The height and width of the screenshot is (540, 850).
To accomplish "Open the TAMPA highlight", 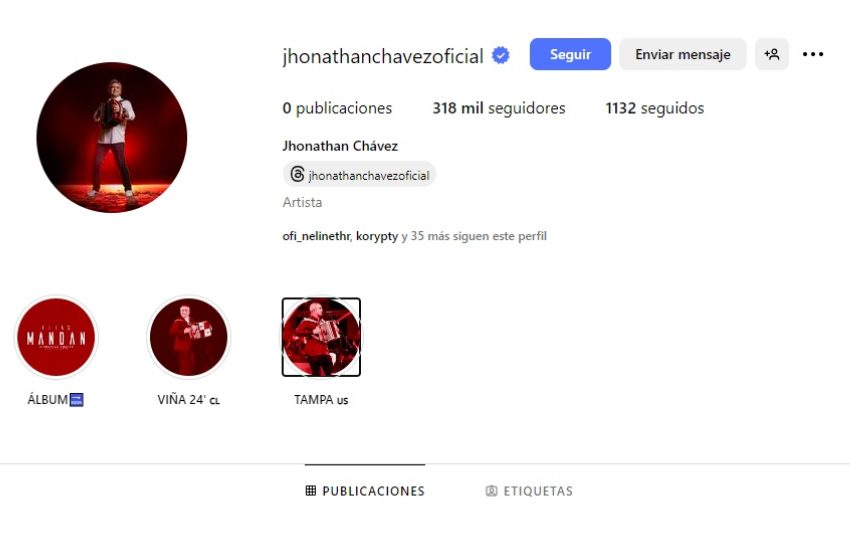I will click(321, 338).
